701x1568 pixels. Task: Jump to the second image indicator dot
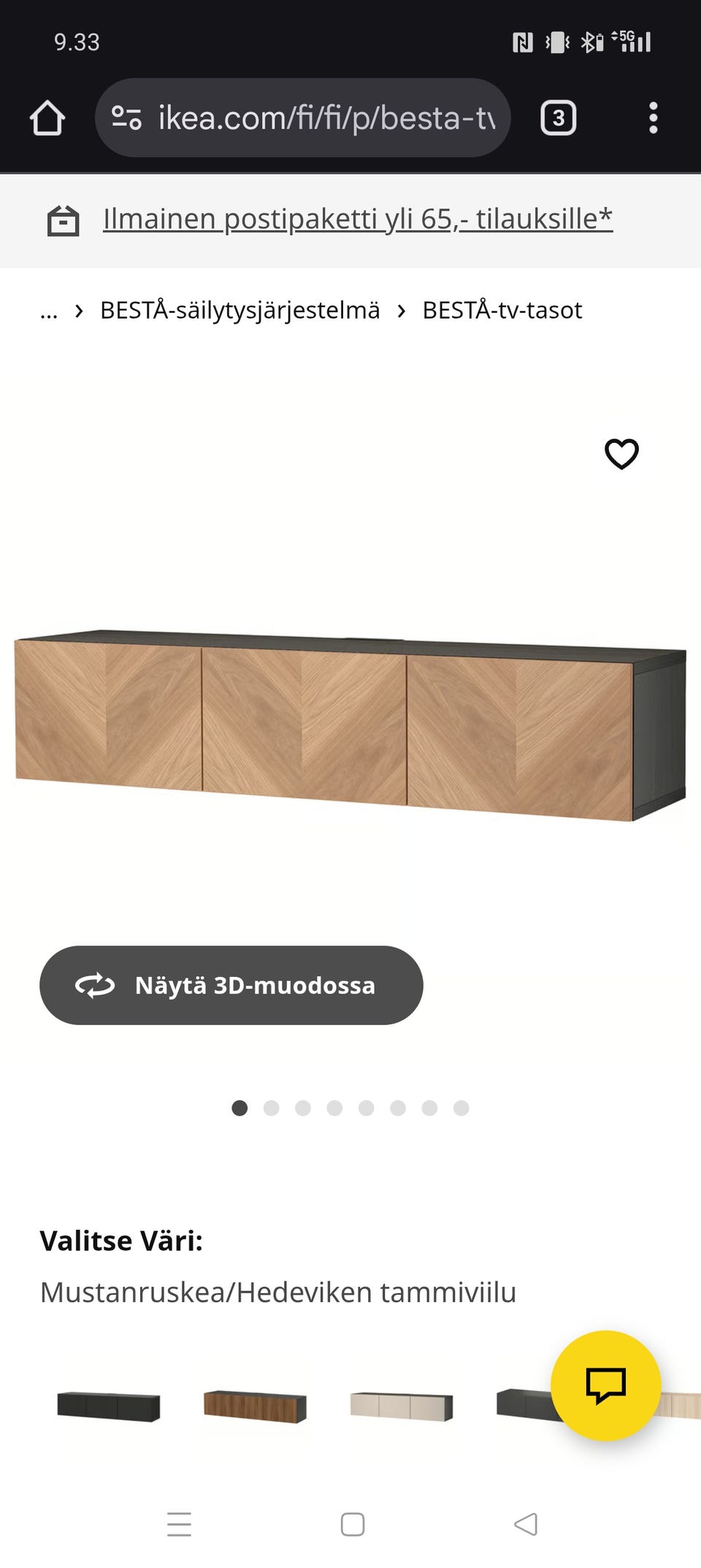coord(272,1108)
